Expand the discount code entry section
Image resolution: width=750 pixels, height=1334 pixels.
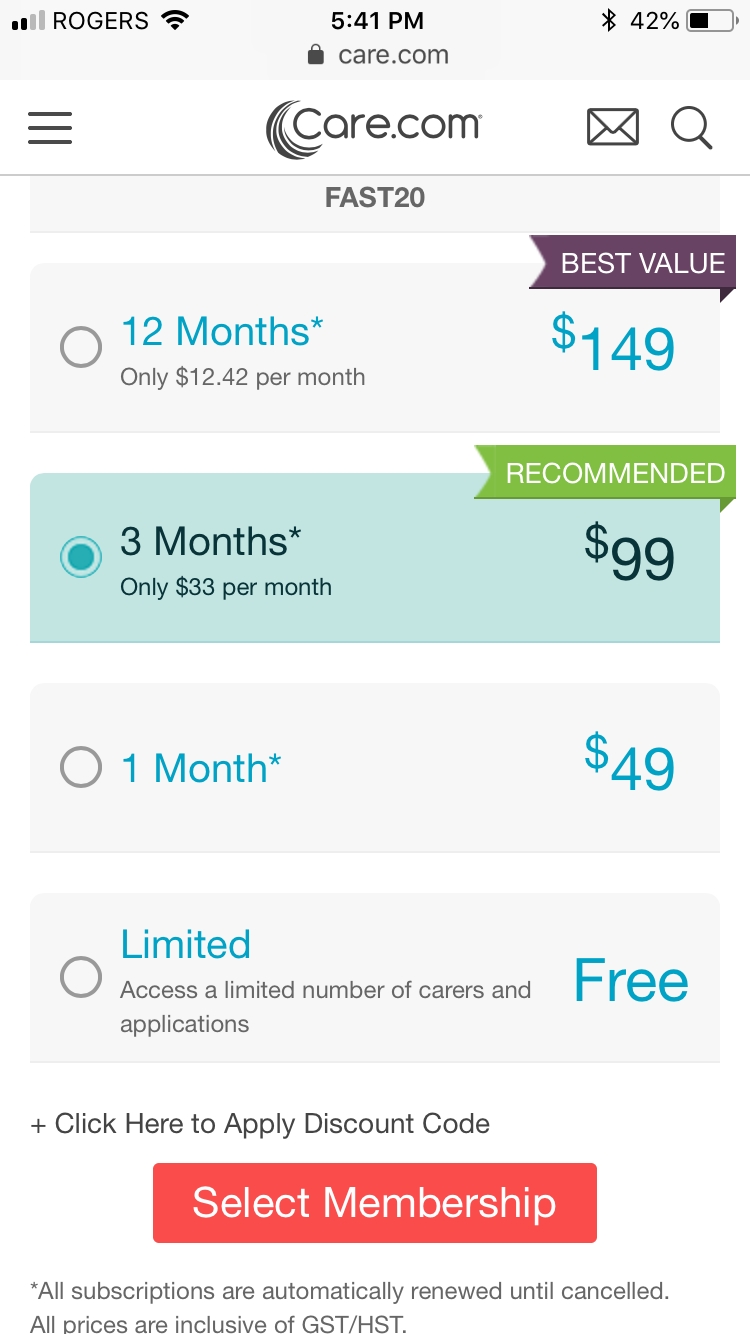(x=258, y=1123)
